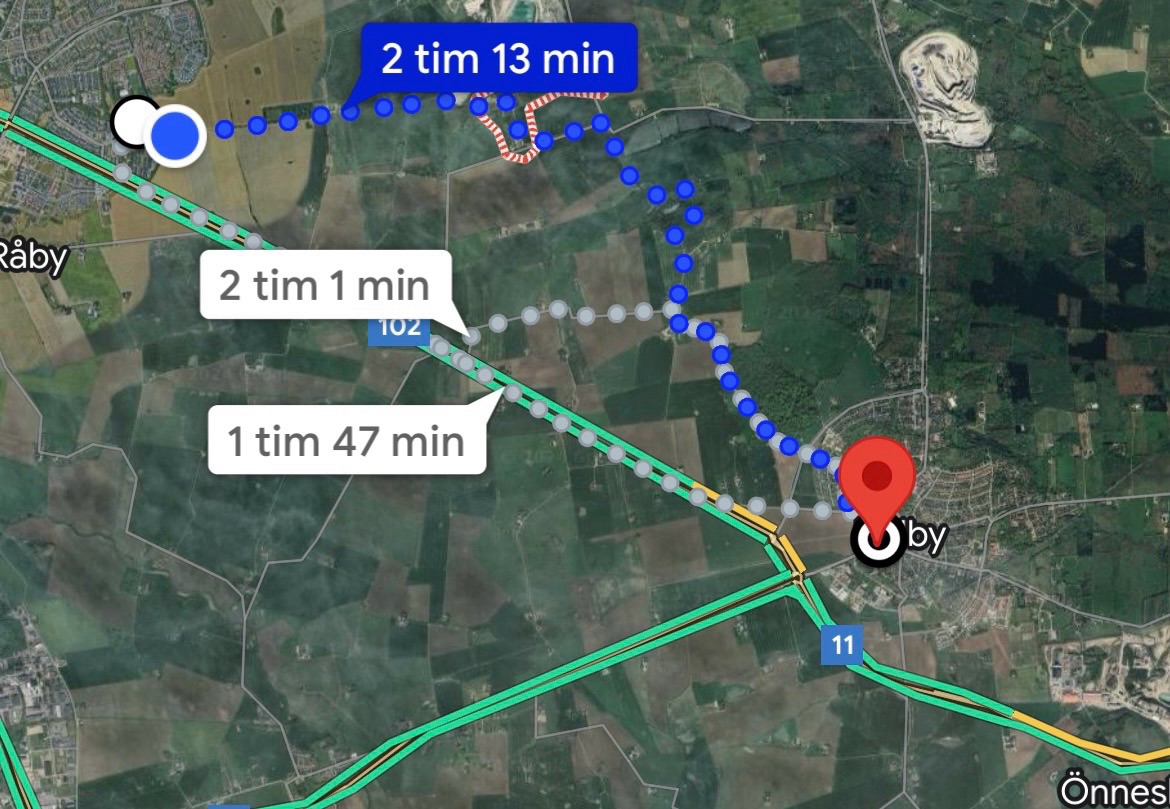Select the 2 tim 1 min alternate route
Screen dimensions: 1170x809
[x=324, y=286]
